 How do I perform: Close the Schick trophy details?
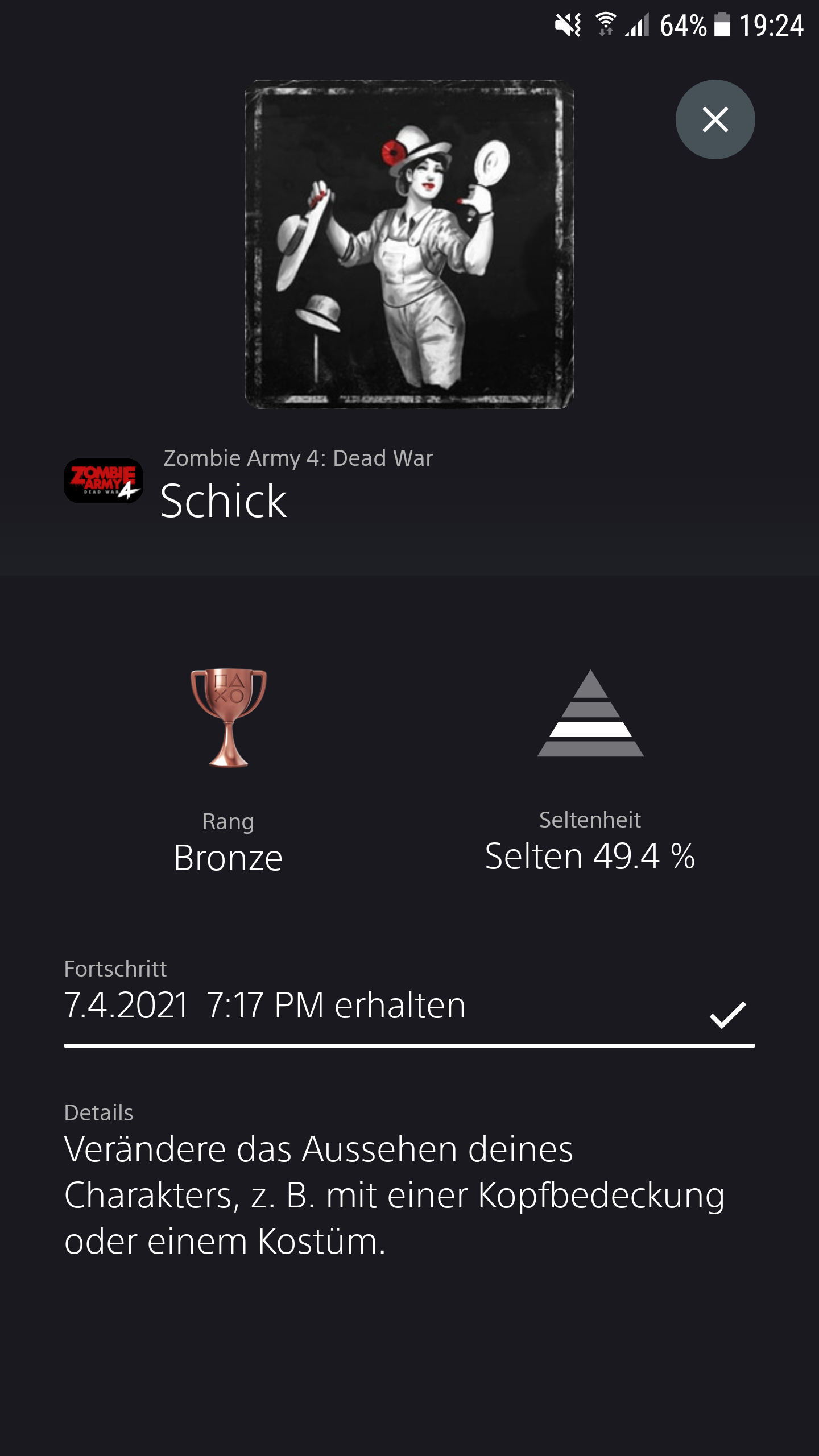click(715, 119)
